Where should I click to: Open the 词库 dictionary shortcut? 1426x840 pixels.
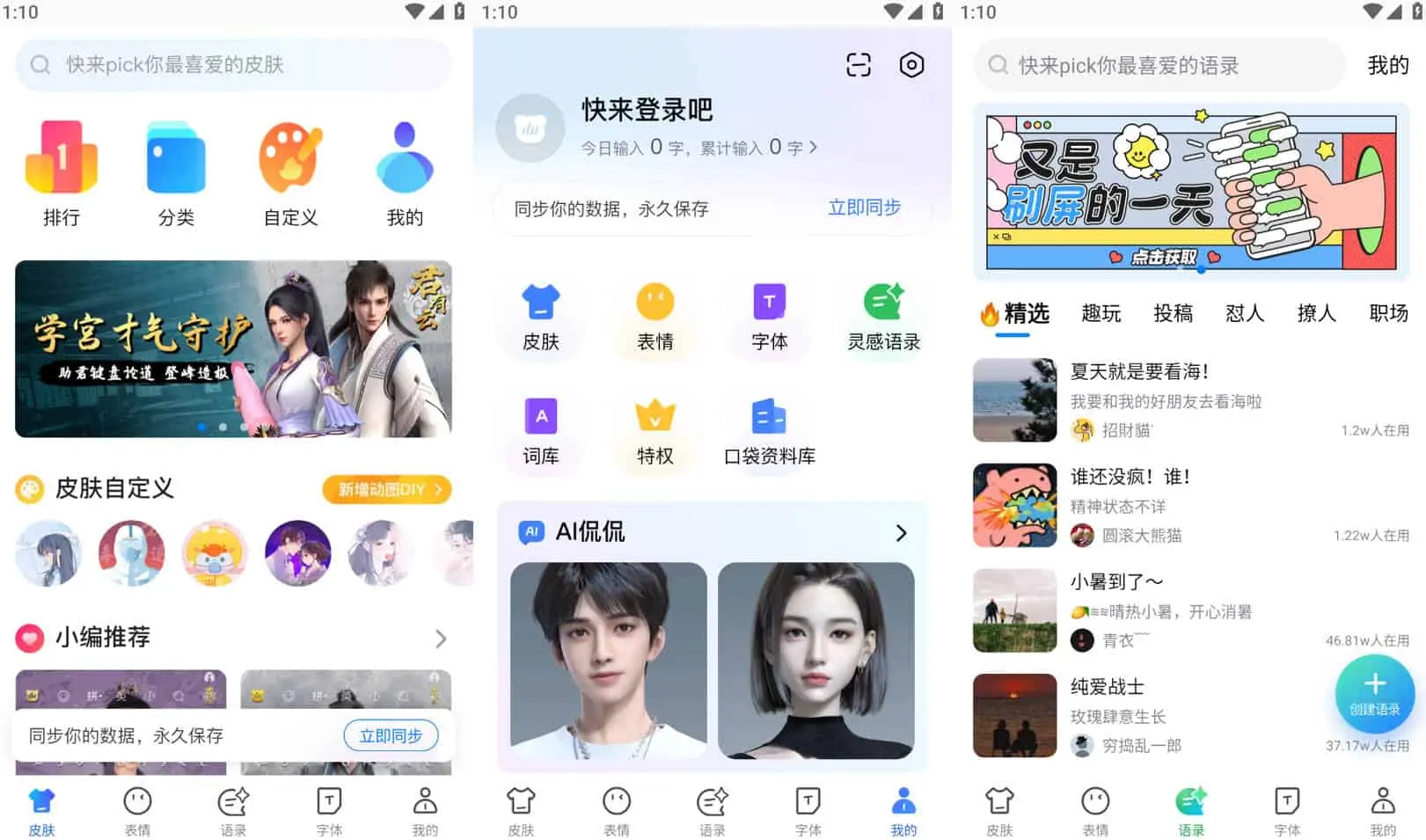click(541, 432)
